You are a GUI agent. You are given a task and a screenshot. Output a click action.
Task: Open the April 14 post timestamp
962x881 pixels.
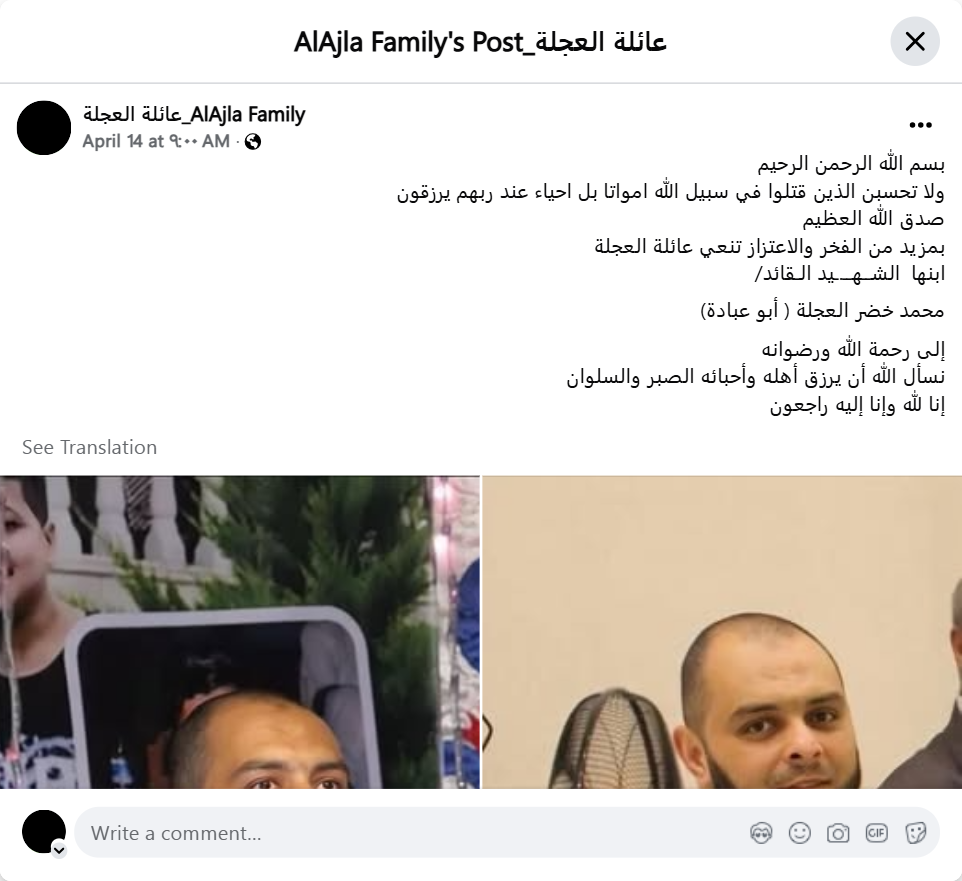[156, 142]
